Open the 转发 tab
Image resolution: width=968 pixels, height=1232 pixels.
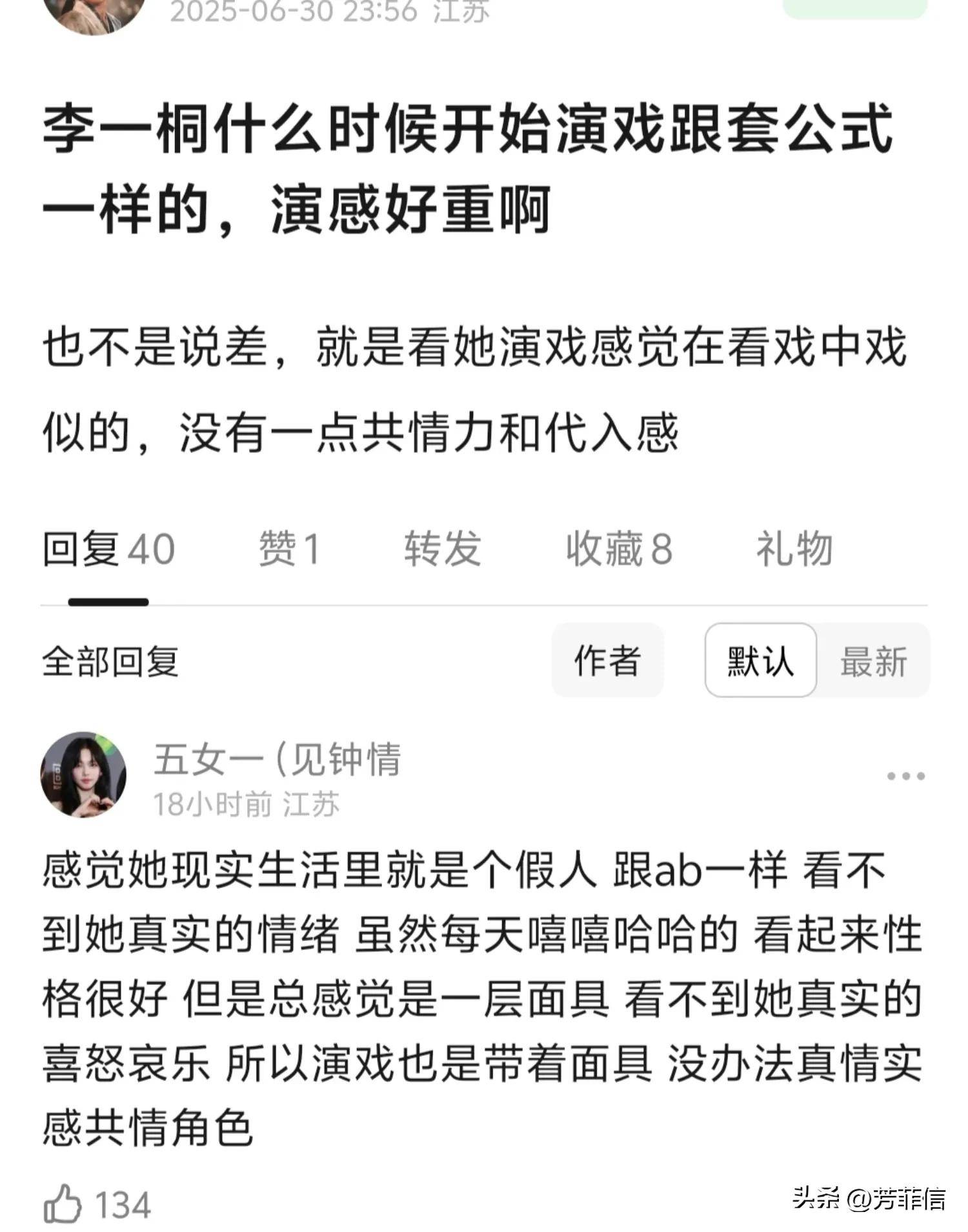click(443, 549)
